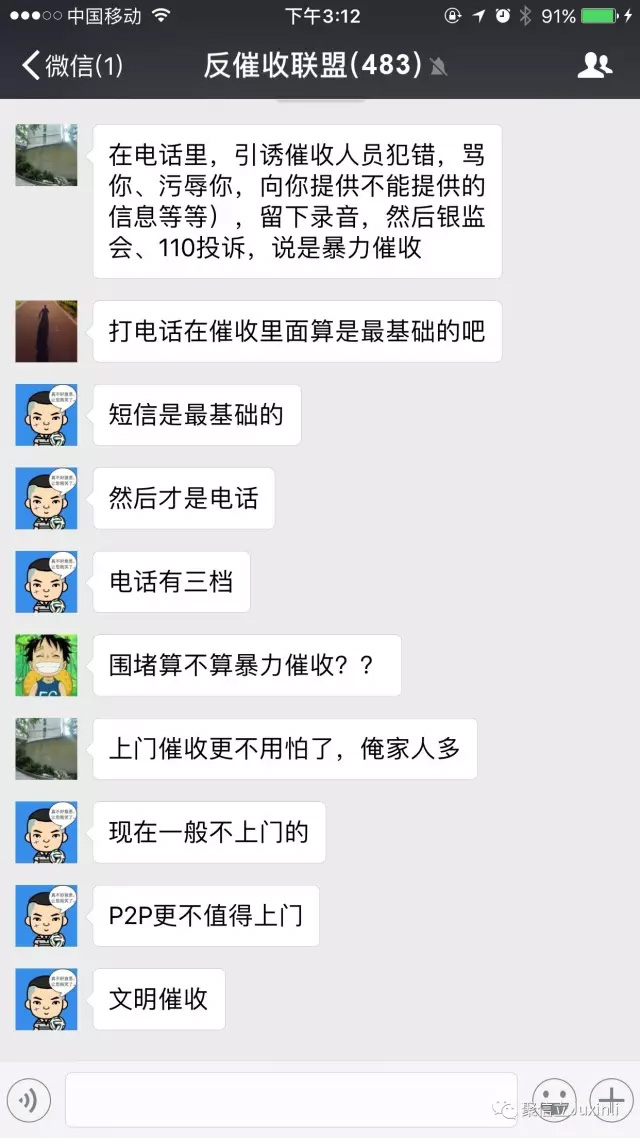Go back to the 微信 chat list
The width and height of the screenshot is (640, 1138).
70,66
